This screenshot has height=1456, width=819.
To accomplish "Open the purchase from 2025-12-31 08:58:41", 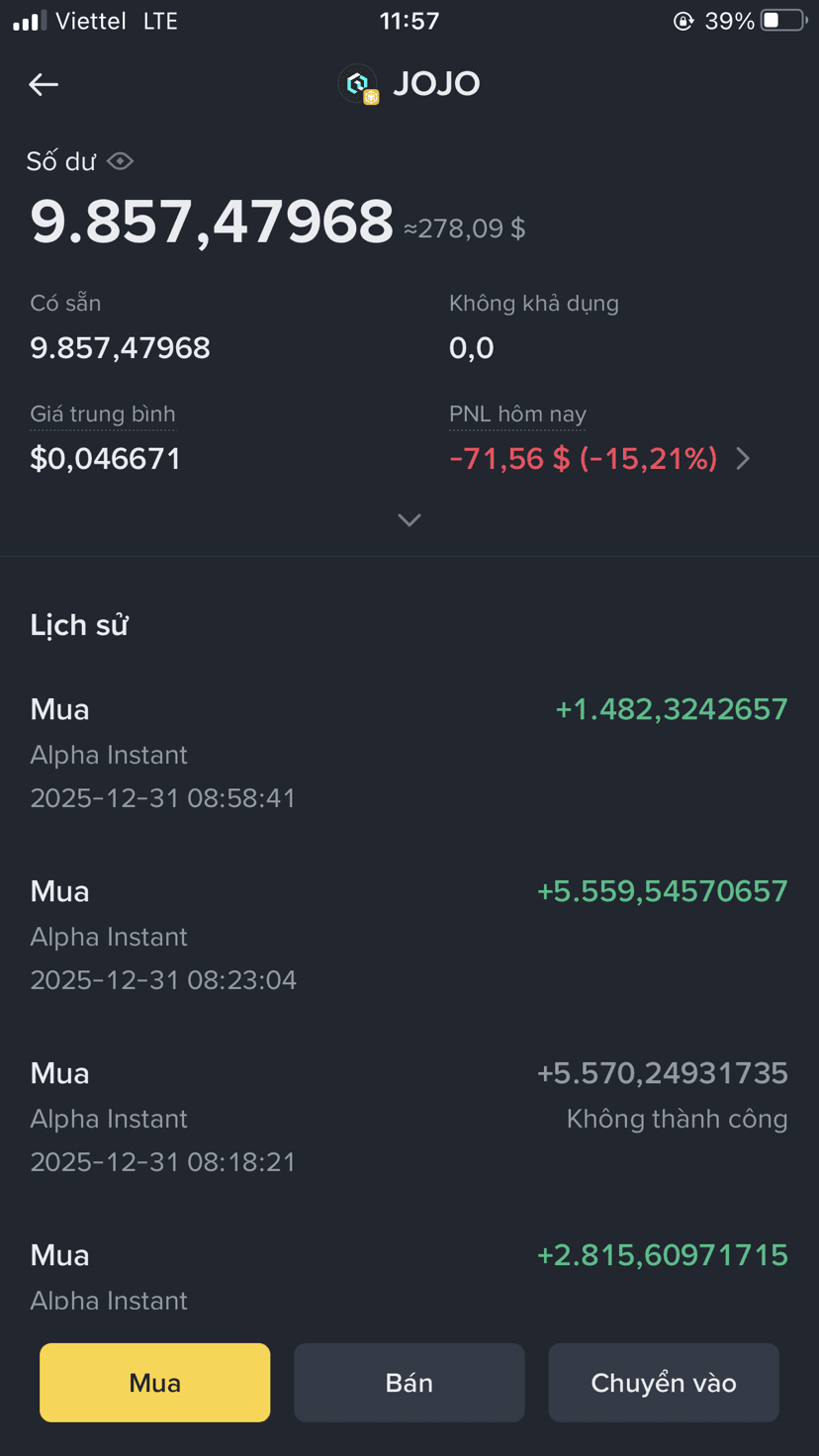I will coord(409,753).
